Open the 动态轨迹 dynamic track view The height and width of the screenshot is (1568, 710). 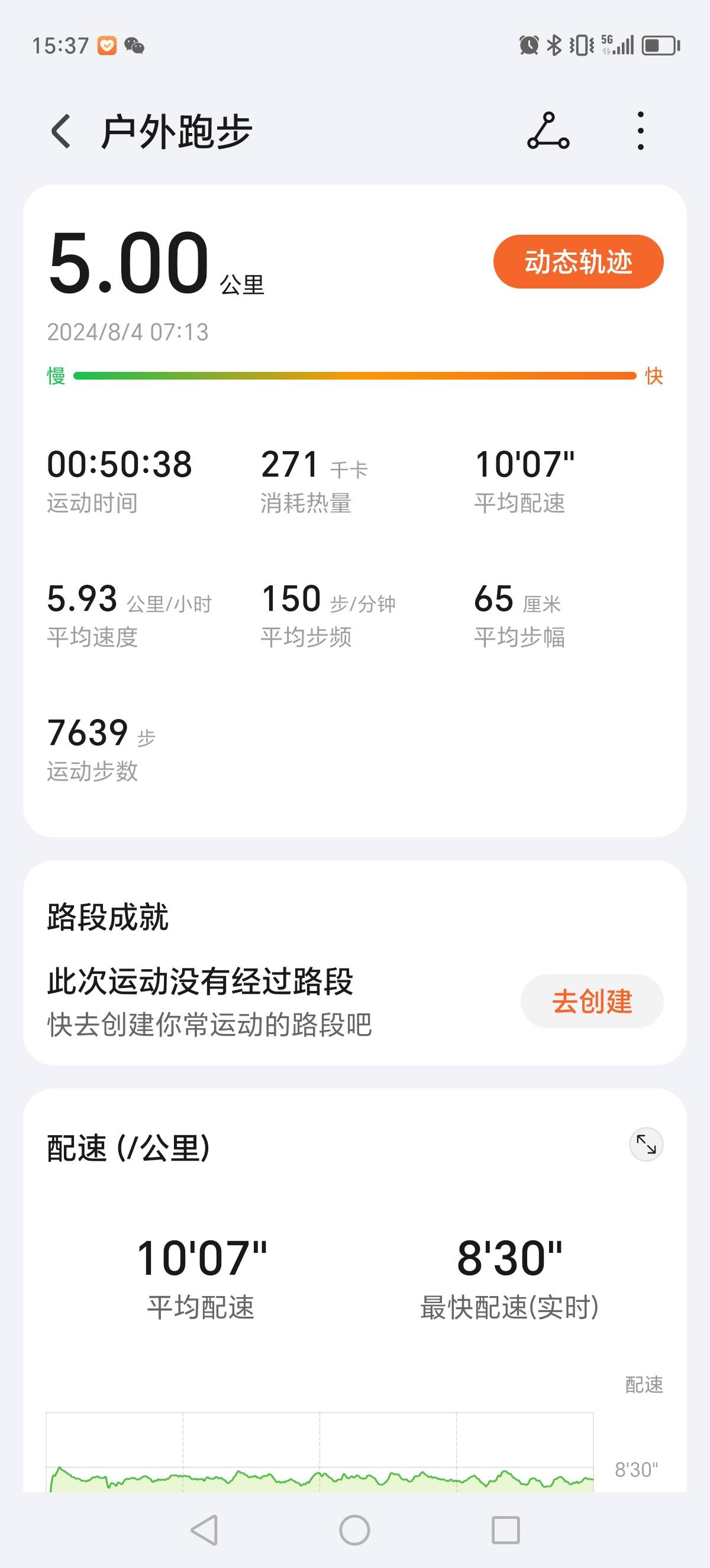[579, 261]
